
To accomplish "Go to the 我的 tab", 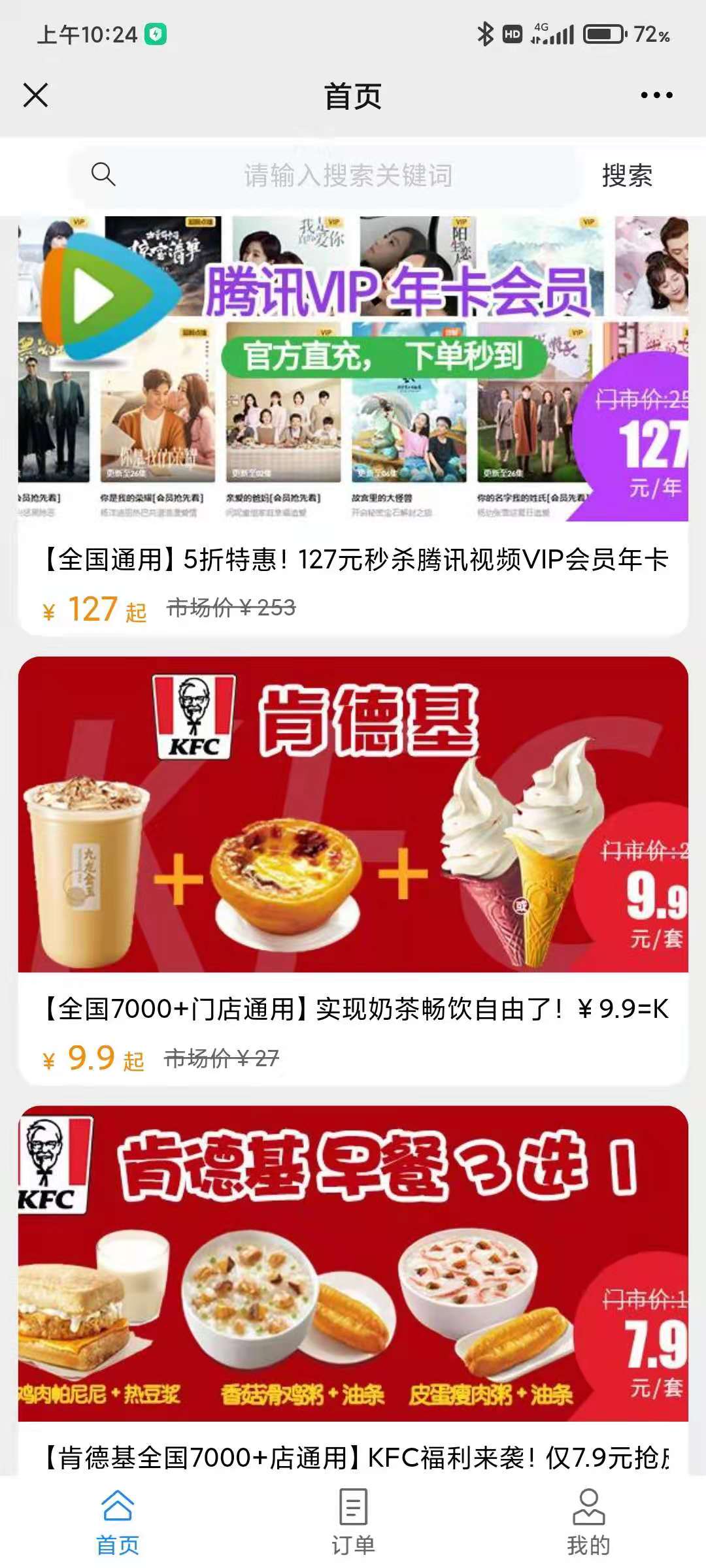I will (588, 1521).
